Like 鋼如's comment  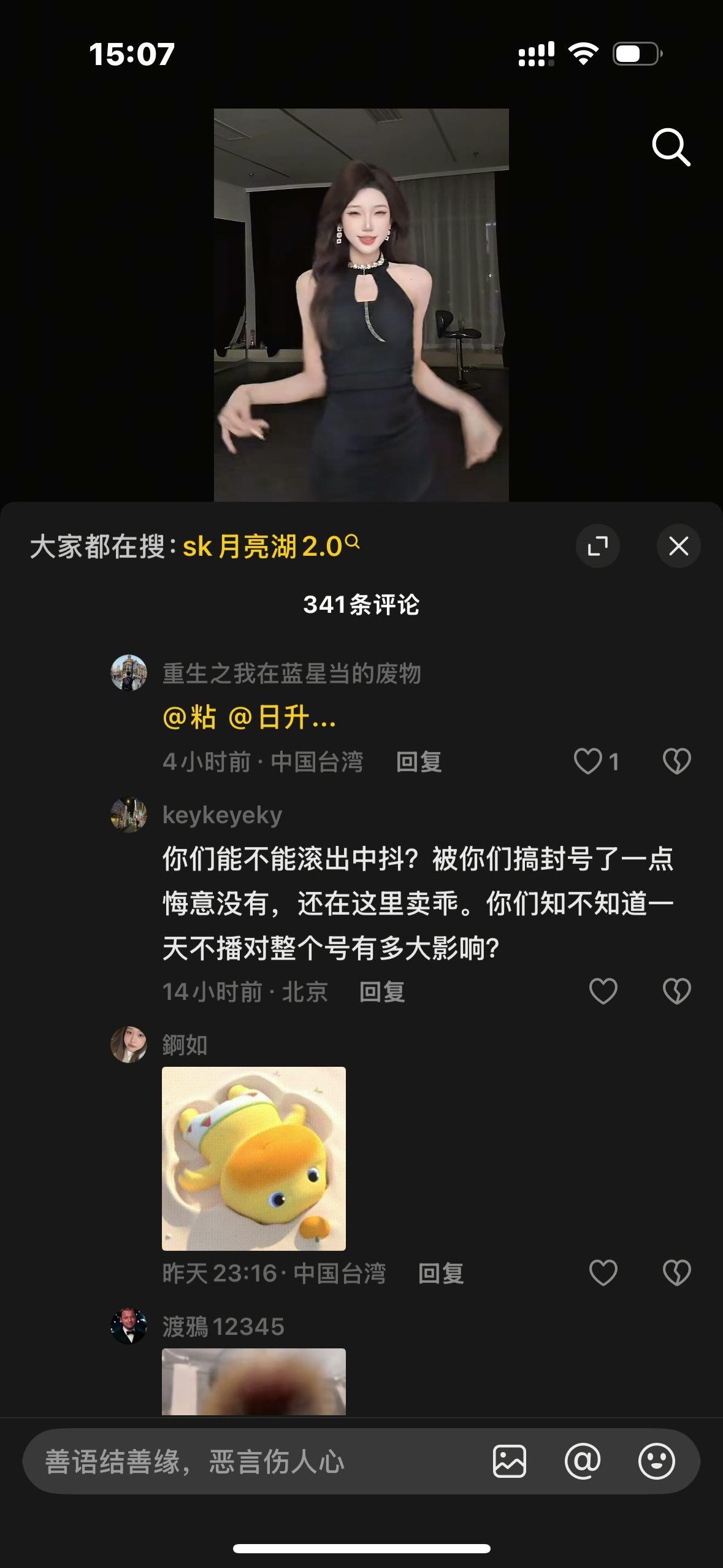pyautogui.click(x=603, y=1273)
